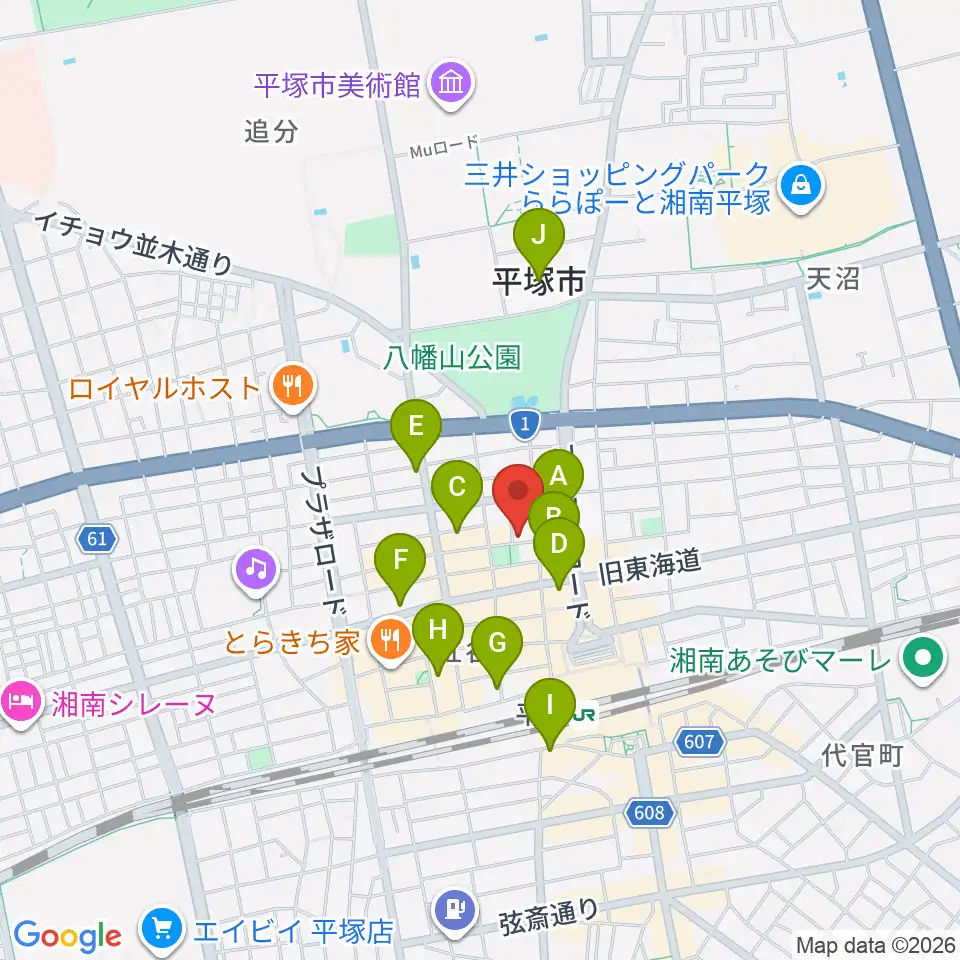Screen dimensions: 960x960
Task: Open the ららぽーと湘南平塚 shopping pin
Action: (801, 187)
